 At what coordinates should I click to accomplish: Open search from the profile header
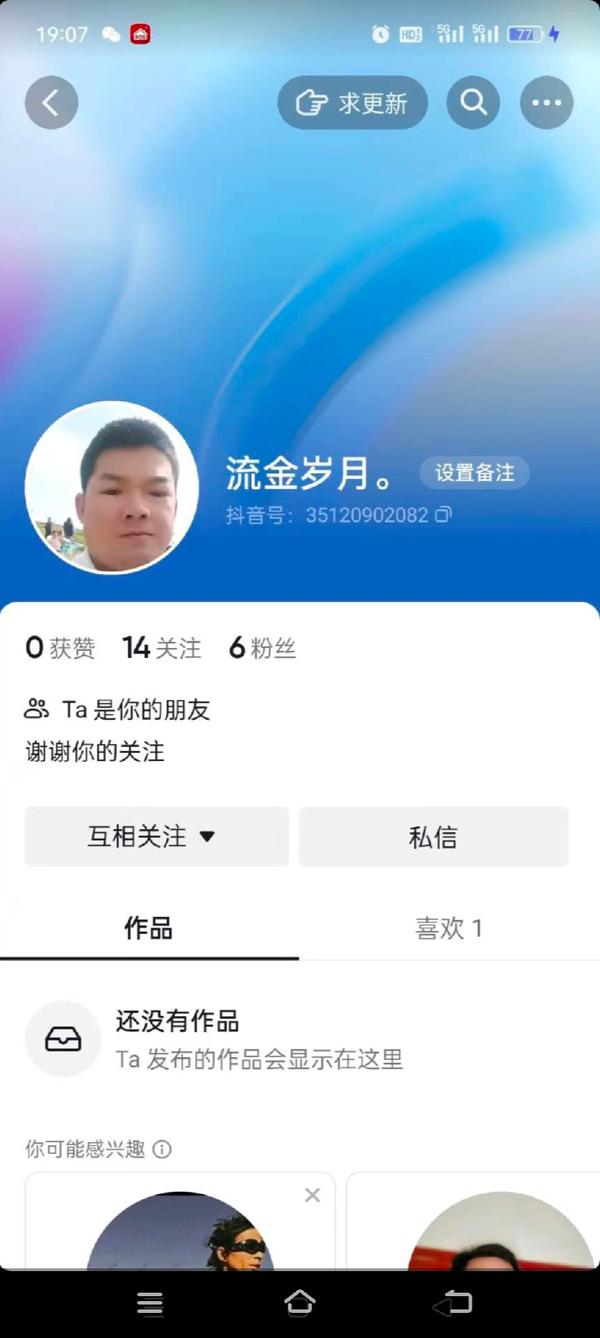pos(473,102)
